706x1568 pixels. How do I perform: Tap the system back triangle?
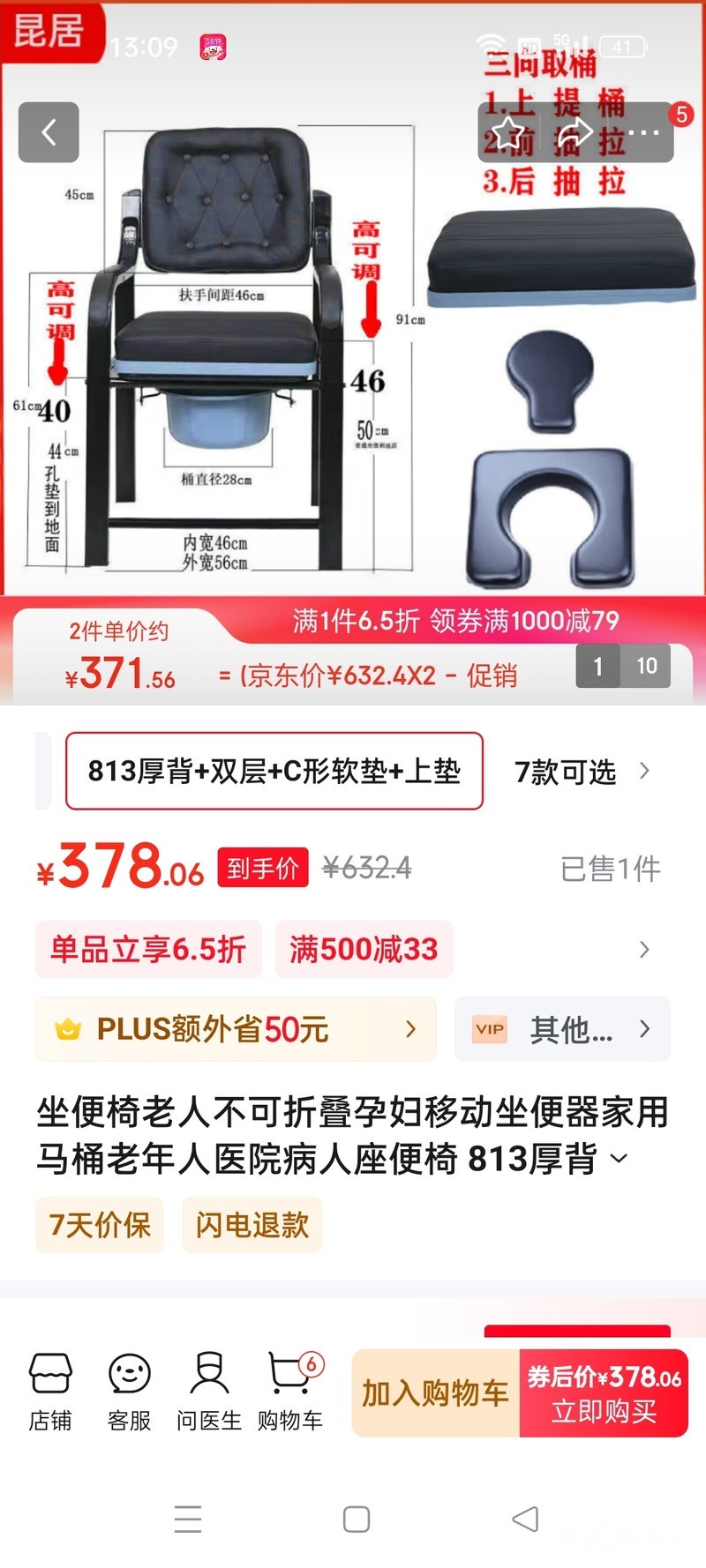pyautogui.click(x=525, y=1519)
